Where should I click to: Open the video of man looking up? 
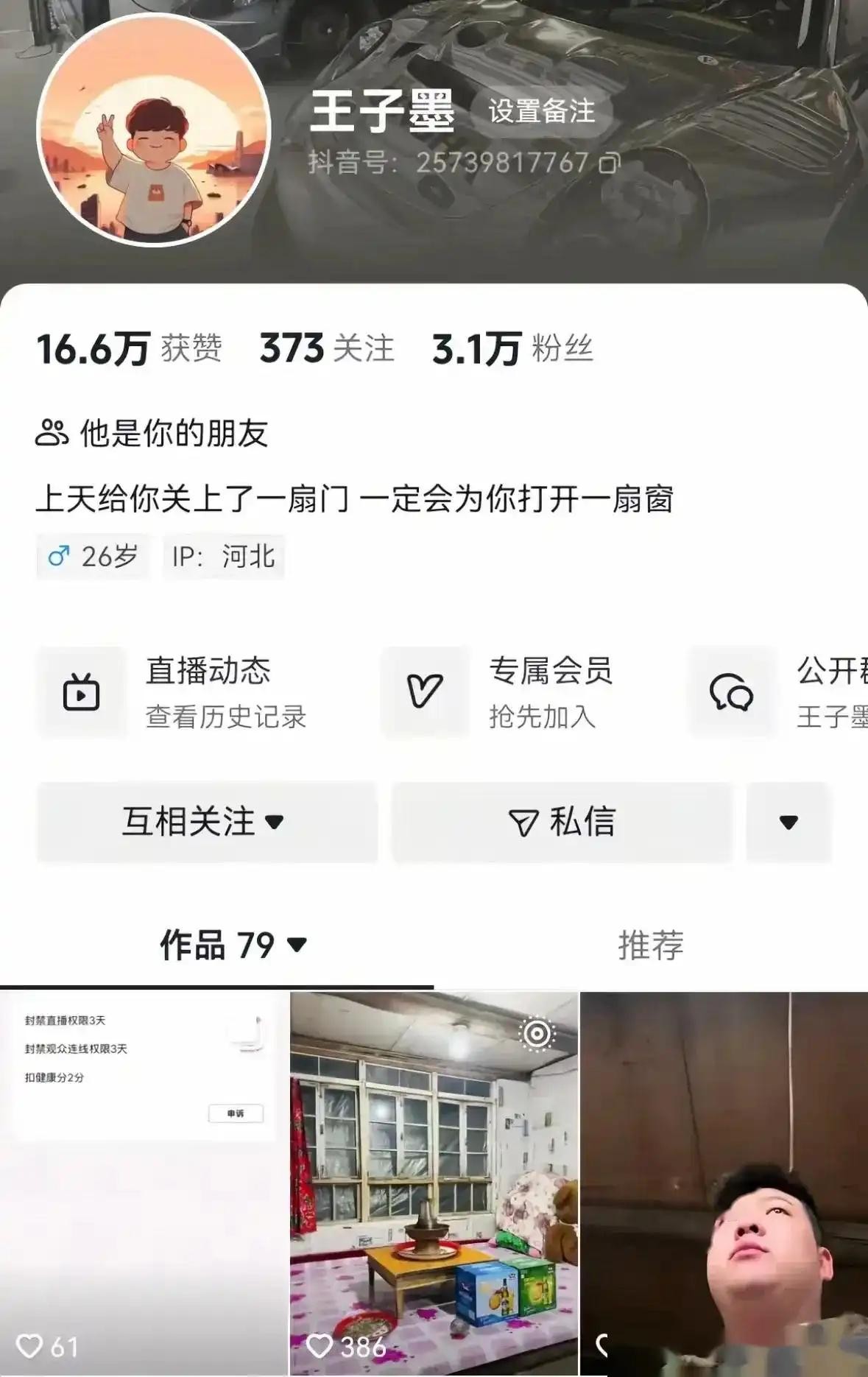click(x=724, y=1182)
